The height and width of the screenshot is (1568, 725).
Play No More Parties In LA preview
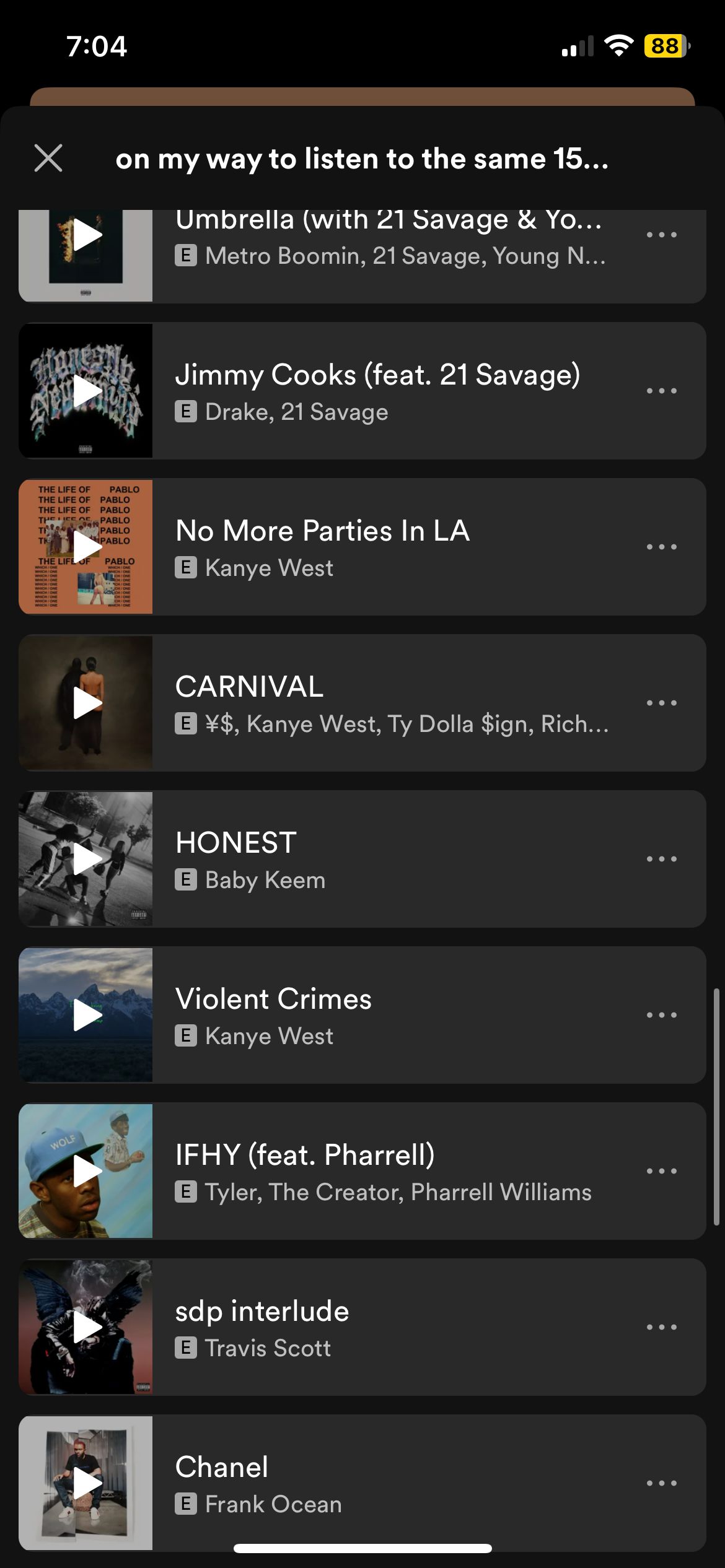[x=86, y=547]
